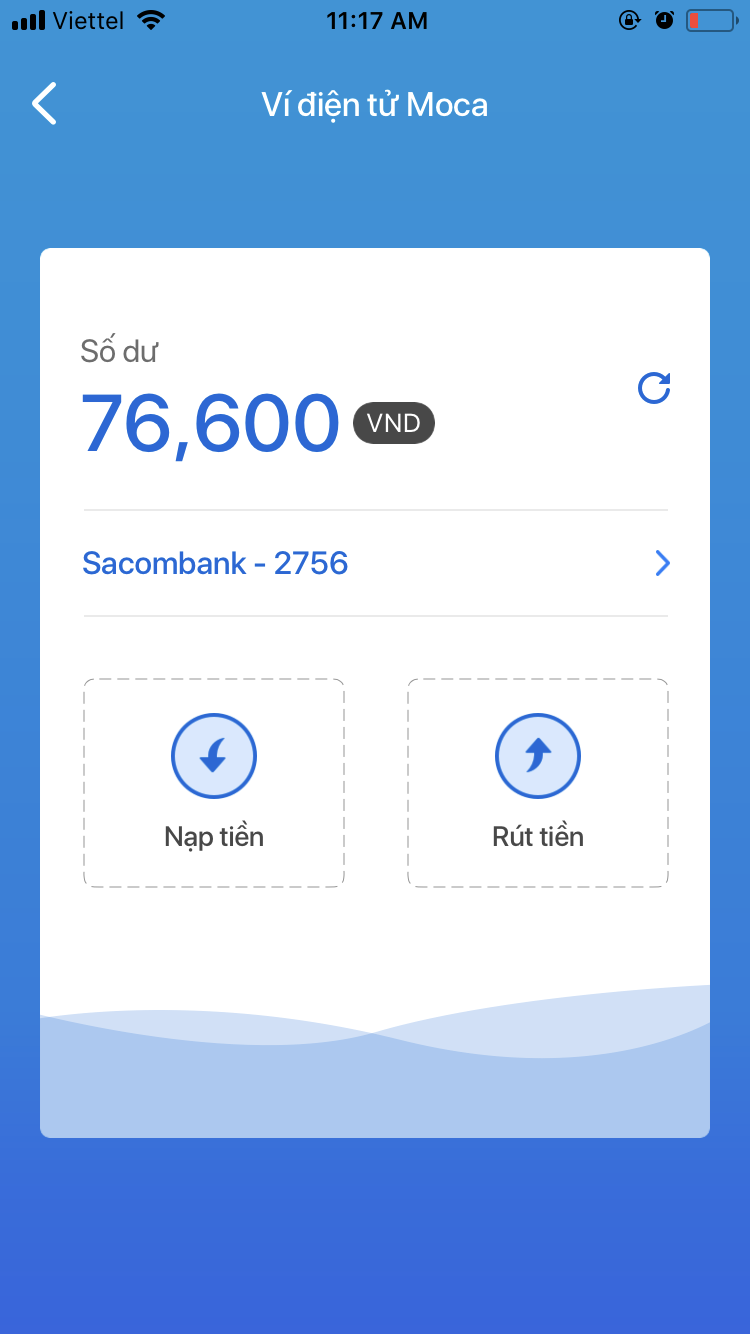The width and height of the screenshot is (750, 1334).
Task: Go back from Ví điện tử Moca
Action: [x=44, y=104]
